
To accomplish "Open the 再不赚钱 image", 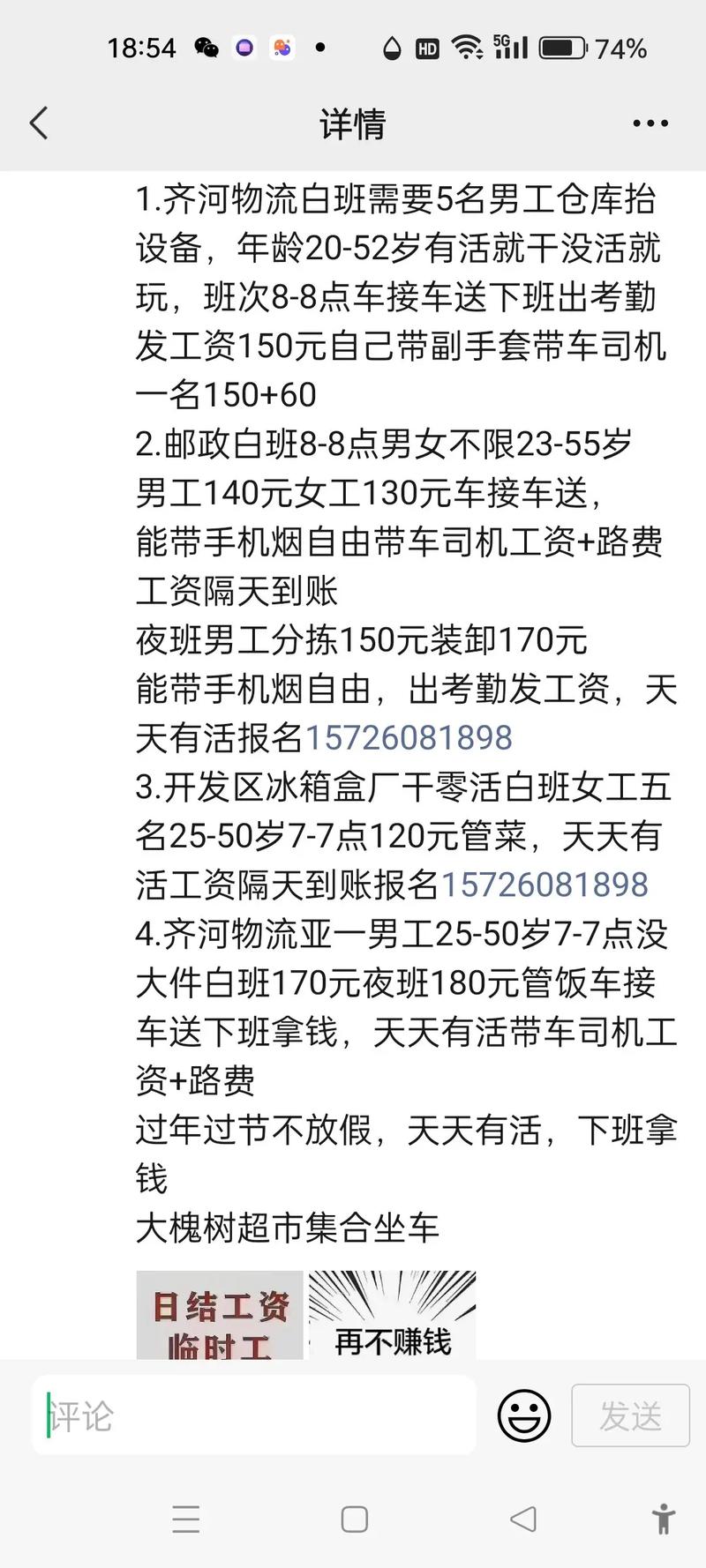I will click(x=392, y=1314).
